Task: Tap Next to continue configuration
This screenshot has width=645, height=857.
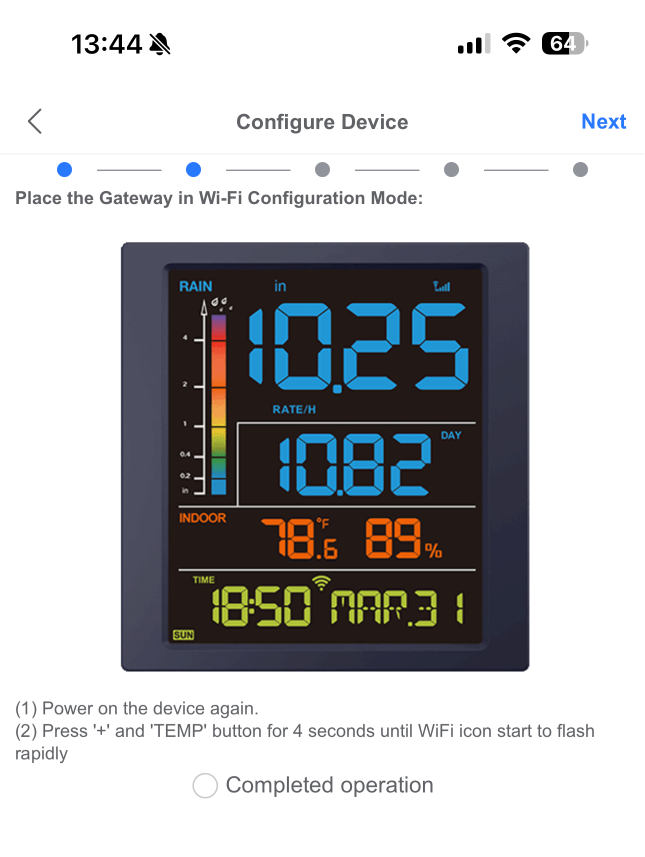Action: (x=603, y=122)
